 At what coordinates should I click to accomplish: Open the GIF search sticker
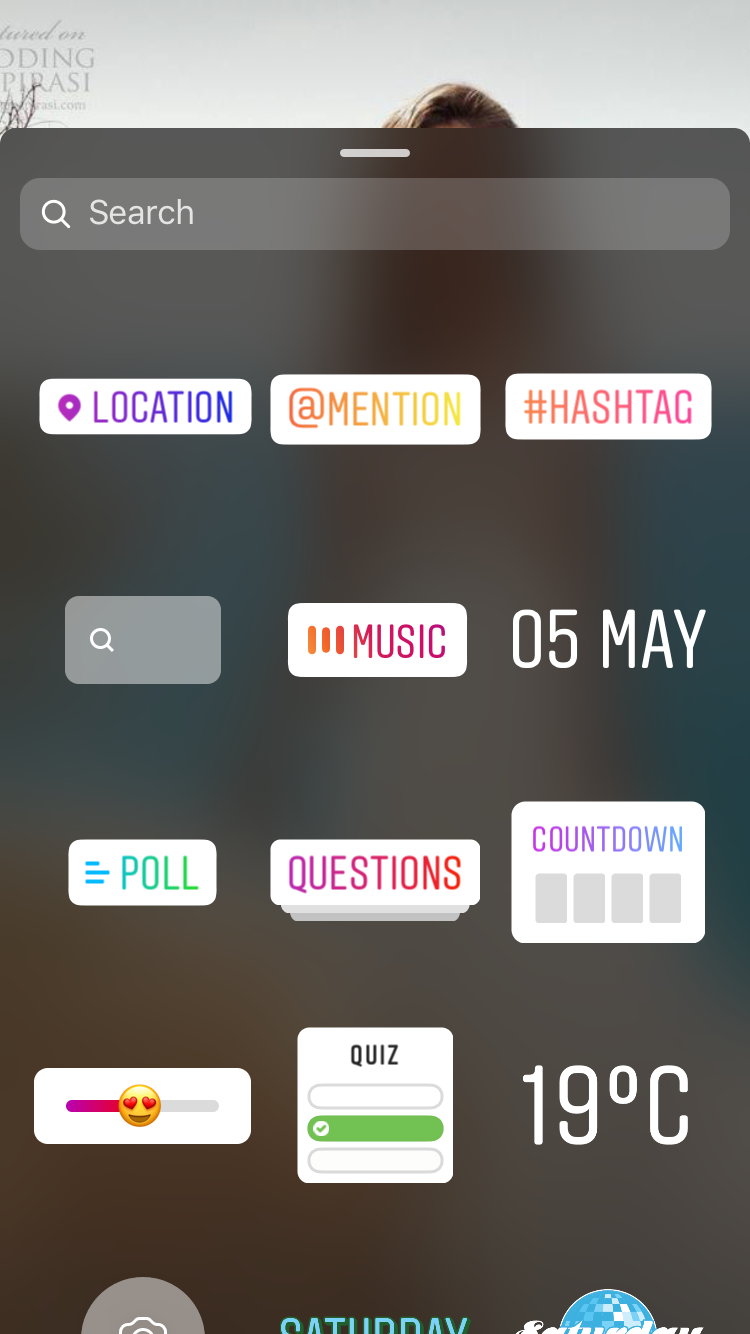pyautogui.click(x=142, y=639)
